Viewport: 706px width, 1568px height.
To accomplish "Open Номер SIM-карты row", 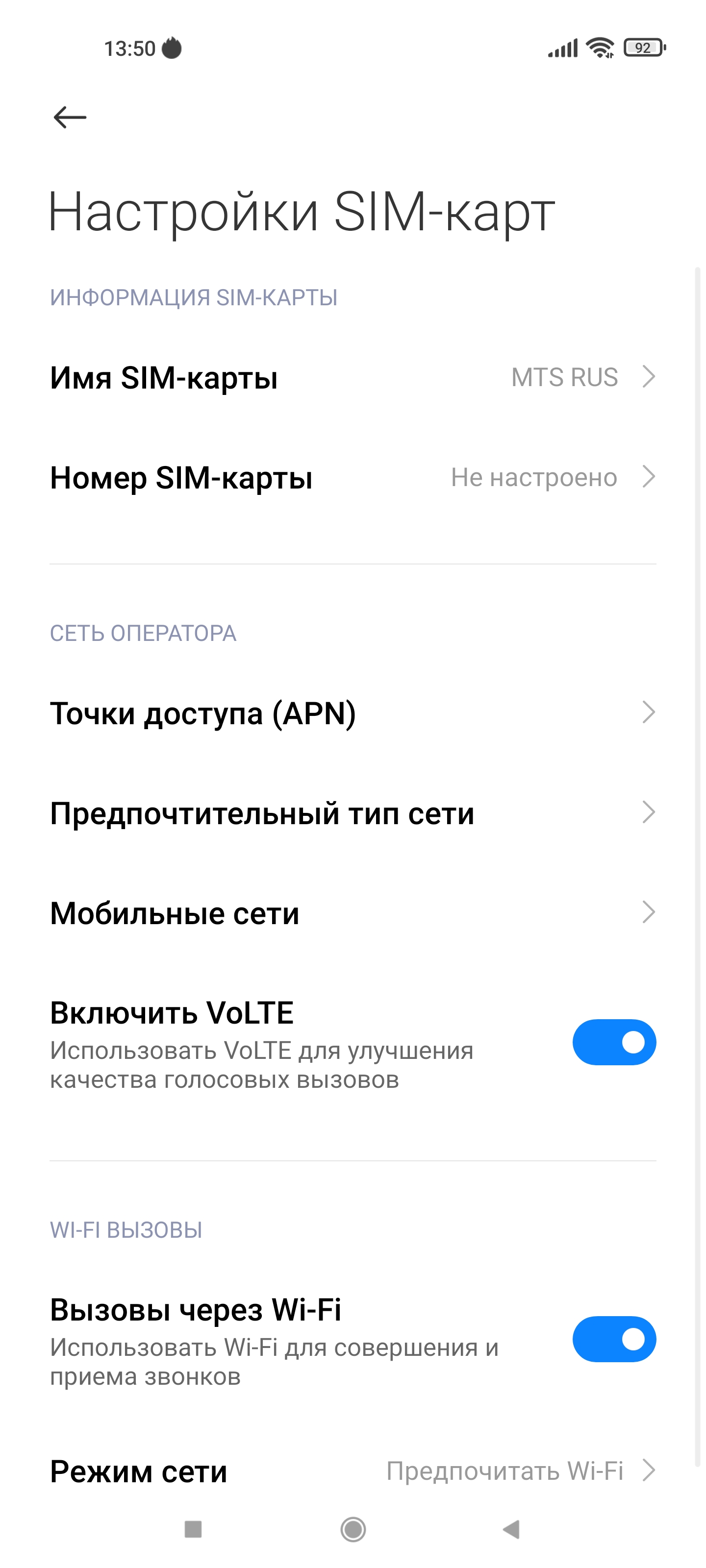I will (x=352, y=477).
